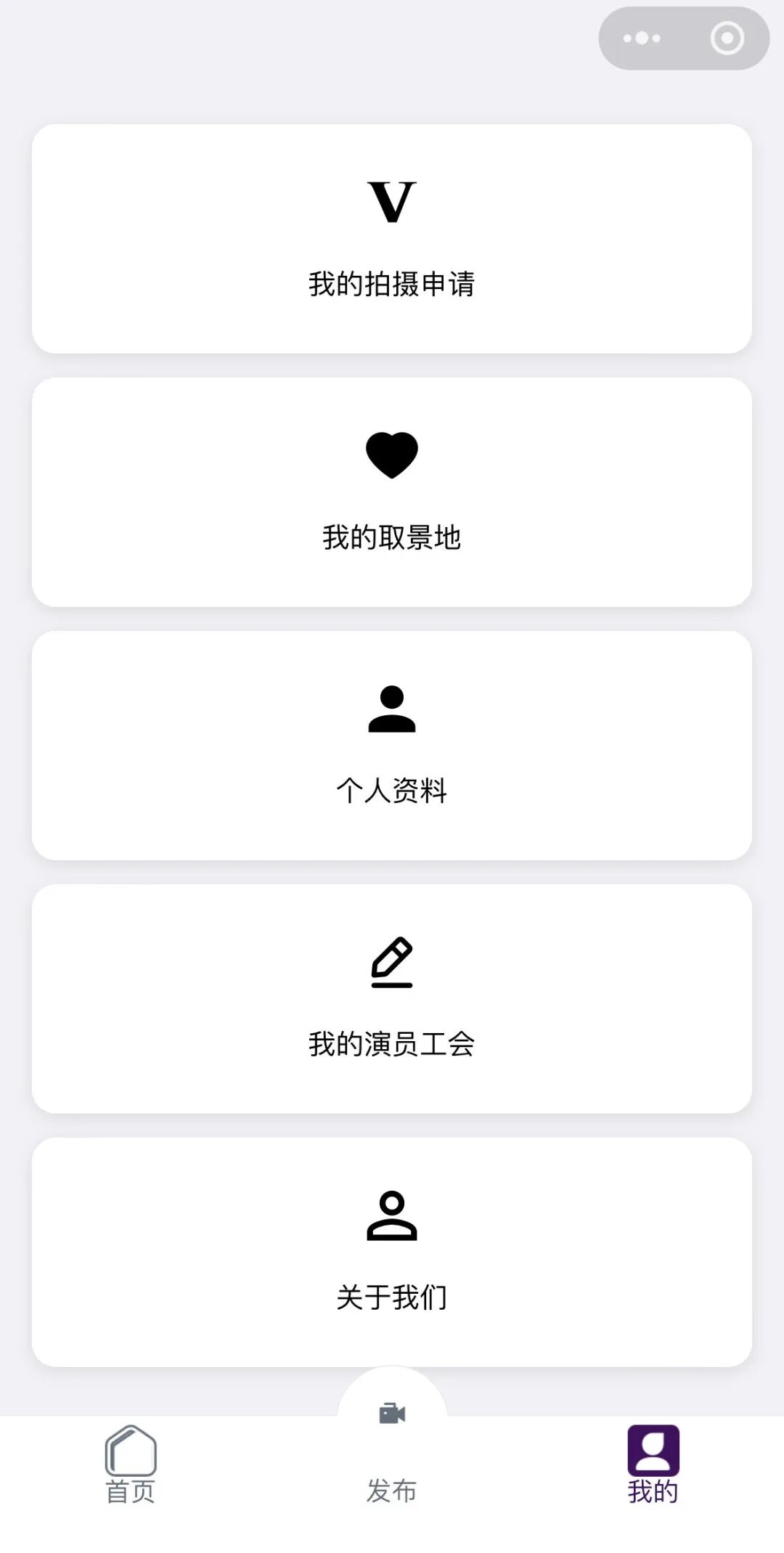
Task: Open 我的取景地 card
Action: pyautogui.click(x=392, y=492)
